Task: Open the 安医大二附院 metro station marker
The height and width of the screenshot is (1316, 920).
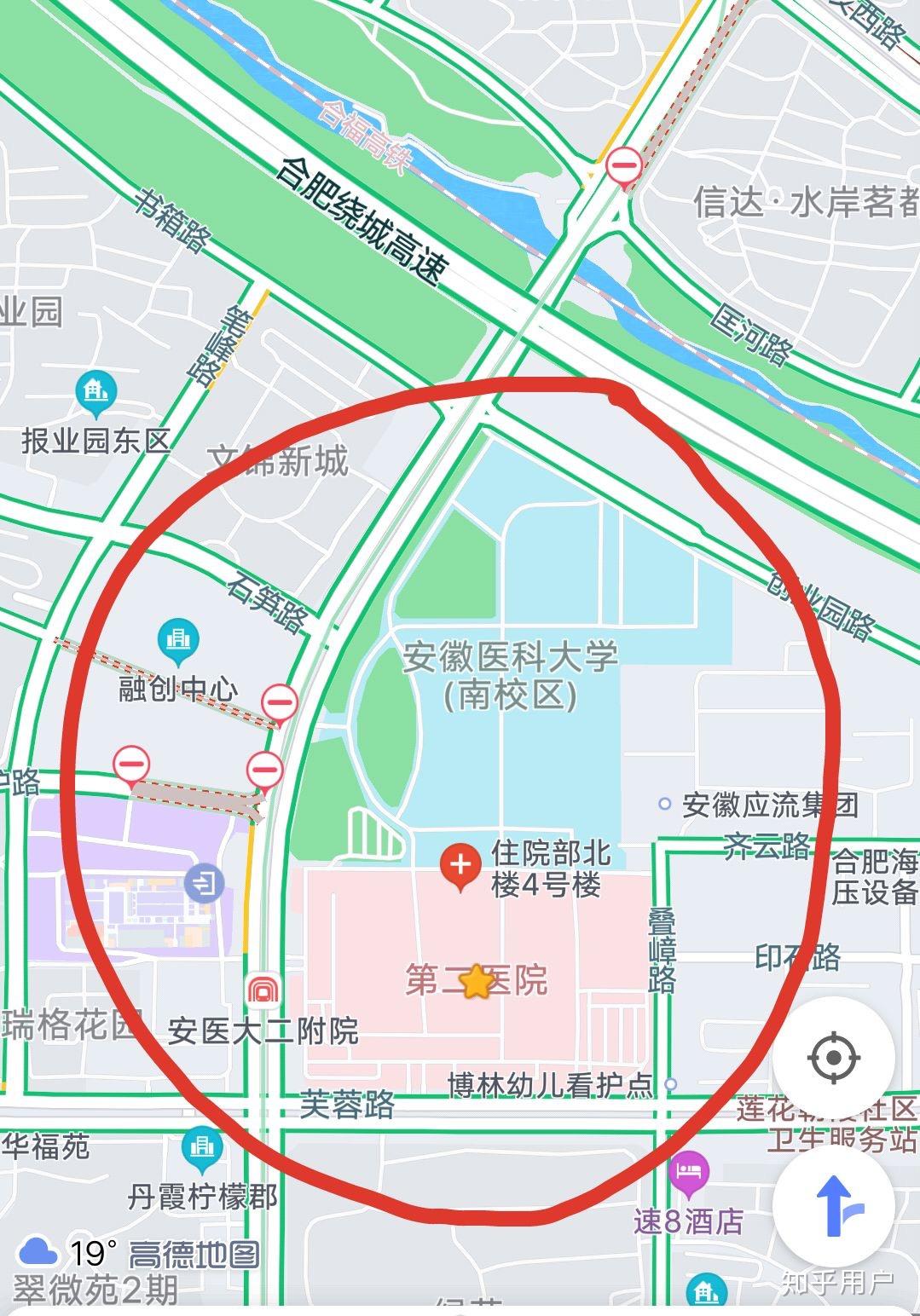Action: point(262,990)
